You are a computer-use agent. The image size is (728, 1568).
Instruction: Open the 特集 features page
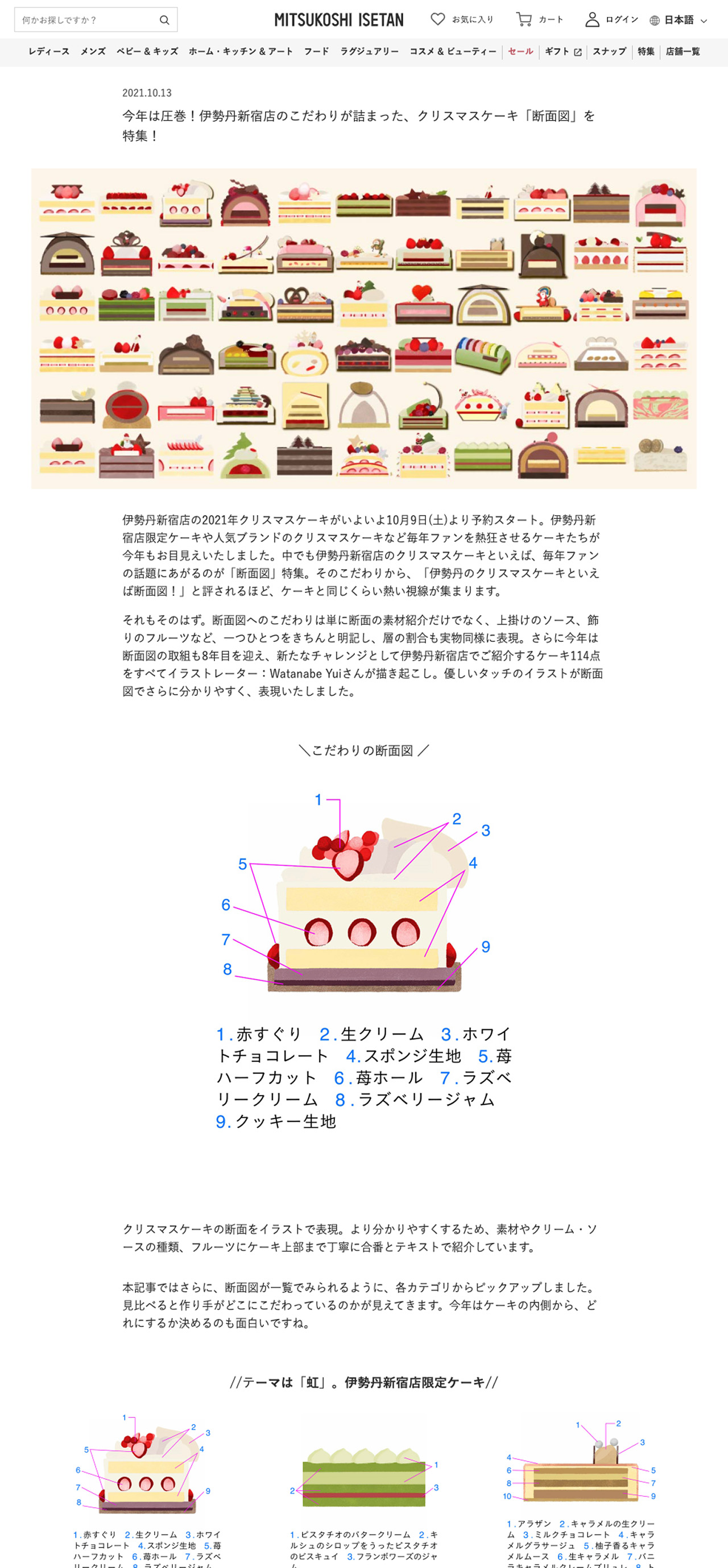(x=646, y=52)
